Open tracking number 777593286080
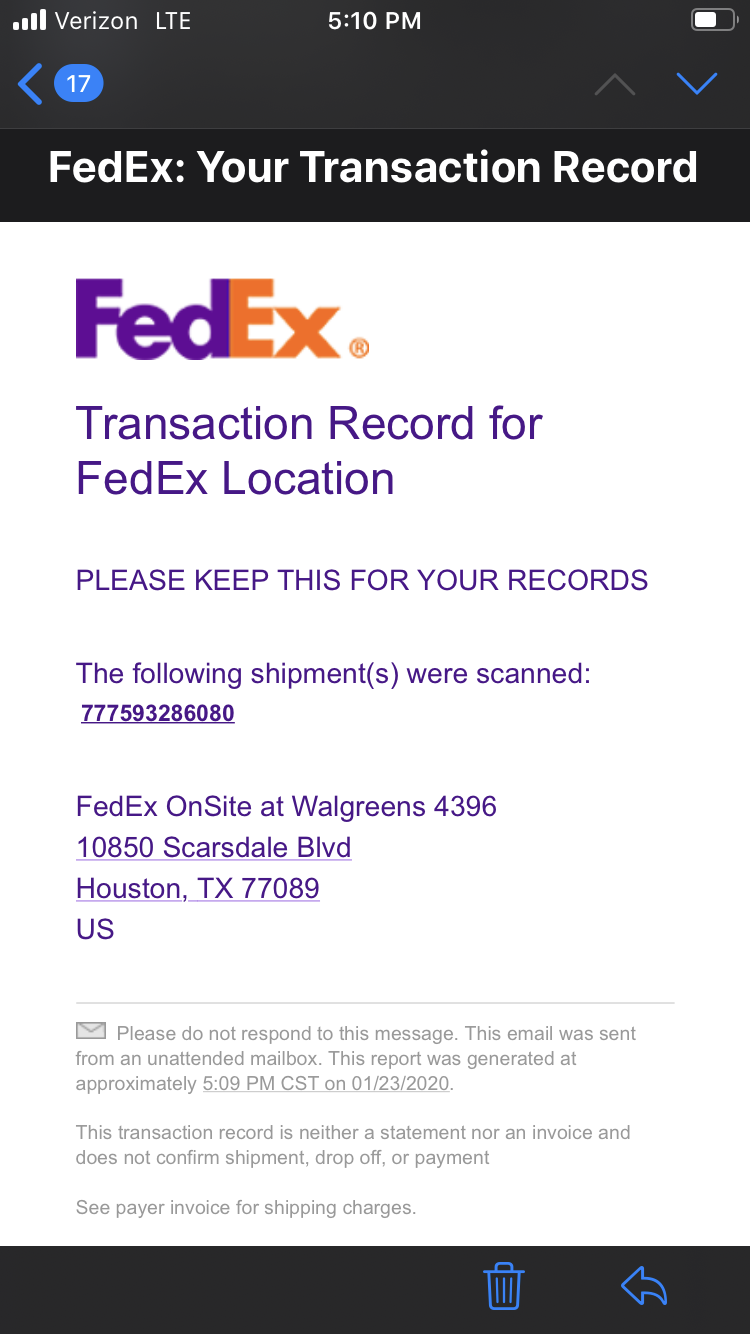This screenshot has height=1334, width=750. click(x=158, y=714)
